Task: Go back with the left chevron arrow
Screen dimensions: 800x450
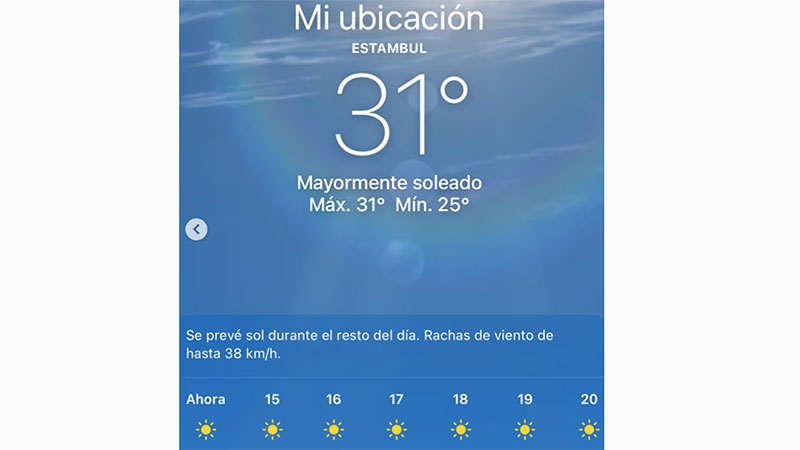Action: click(x=196, y=229)
